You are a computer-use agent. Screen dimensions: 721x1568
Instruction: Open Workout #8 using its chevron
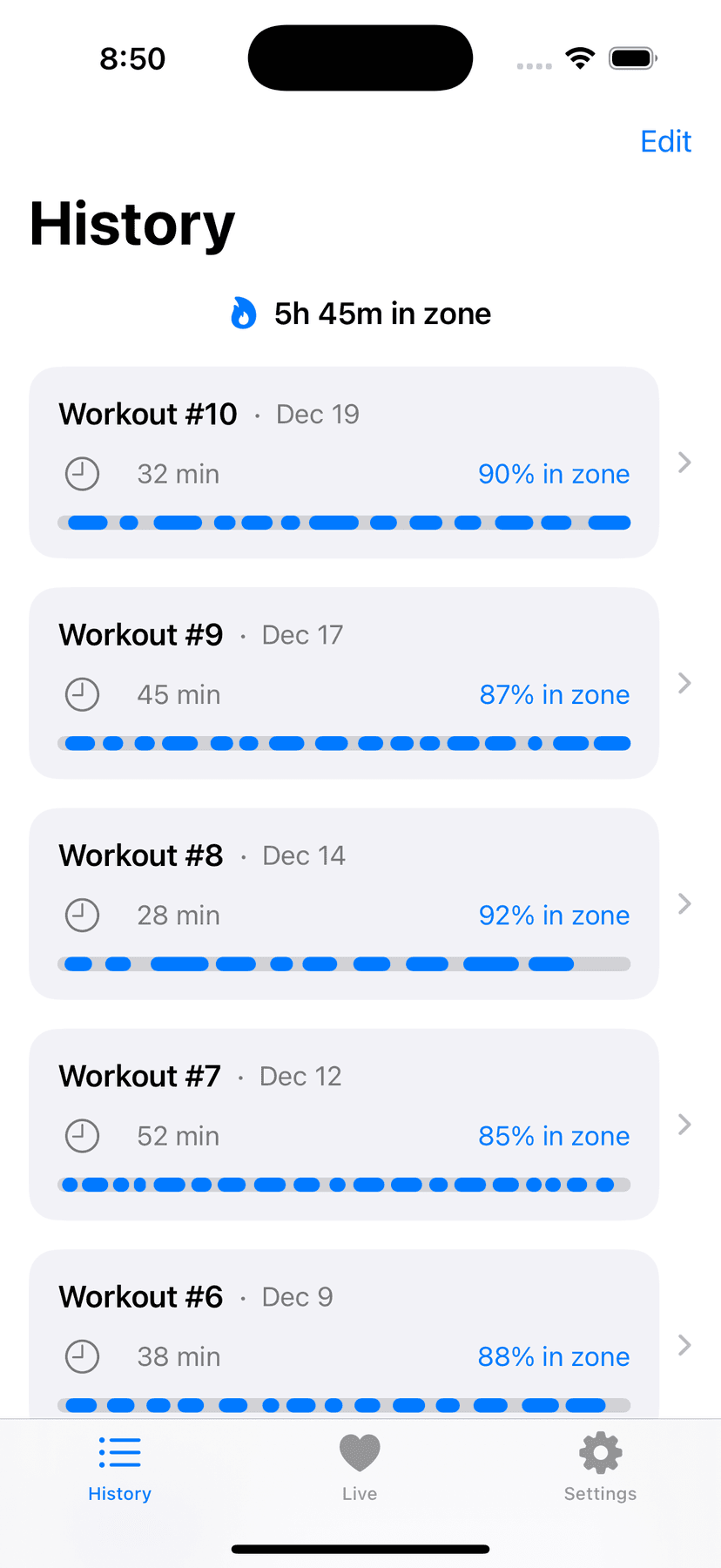(x=684, y=903)
